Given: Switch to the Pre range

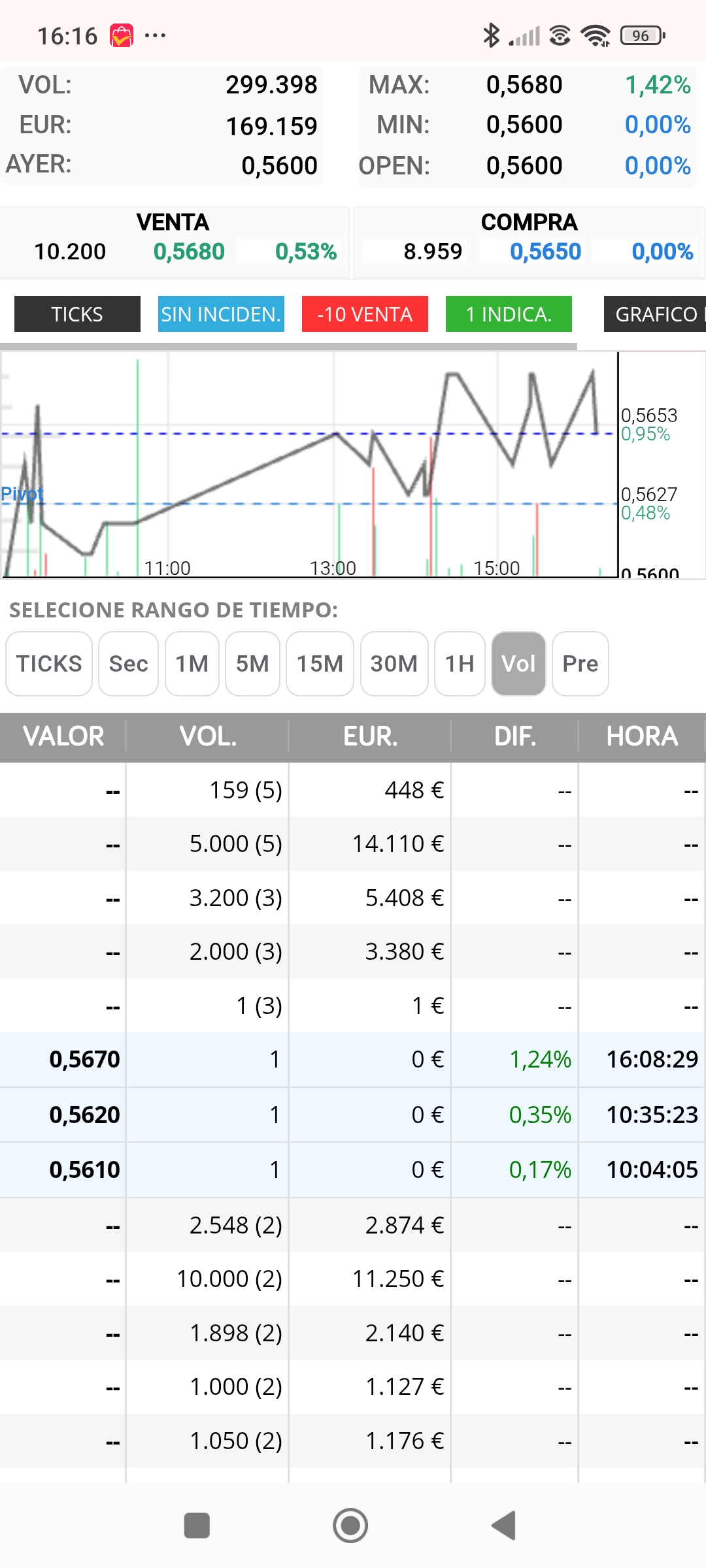Looking at the screenshot, I should tap(580, 664).
